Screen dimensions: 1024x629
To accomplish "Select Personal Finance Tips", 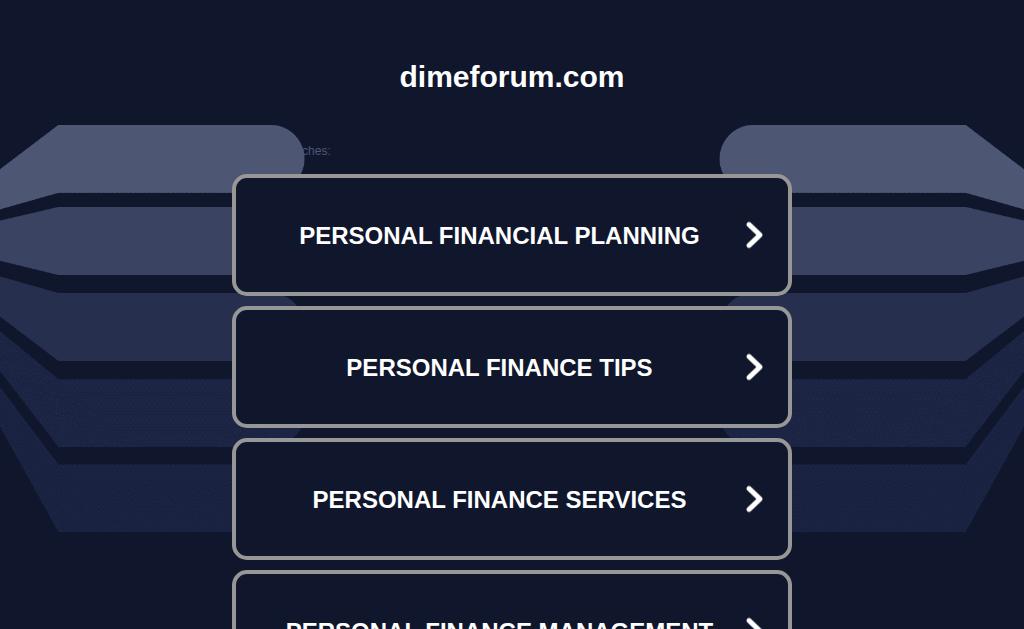I will coord(511,367).
